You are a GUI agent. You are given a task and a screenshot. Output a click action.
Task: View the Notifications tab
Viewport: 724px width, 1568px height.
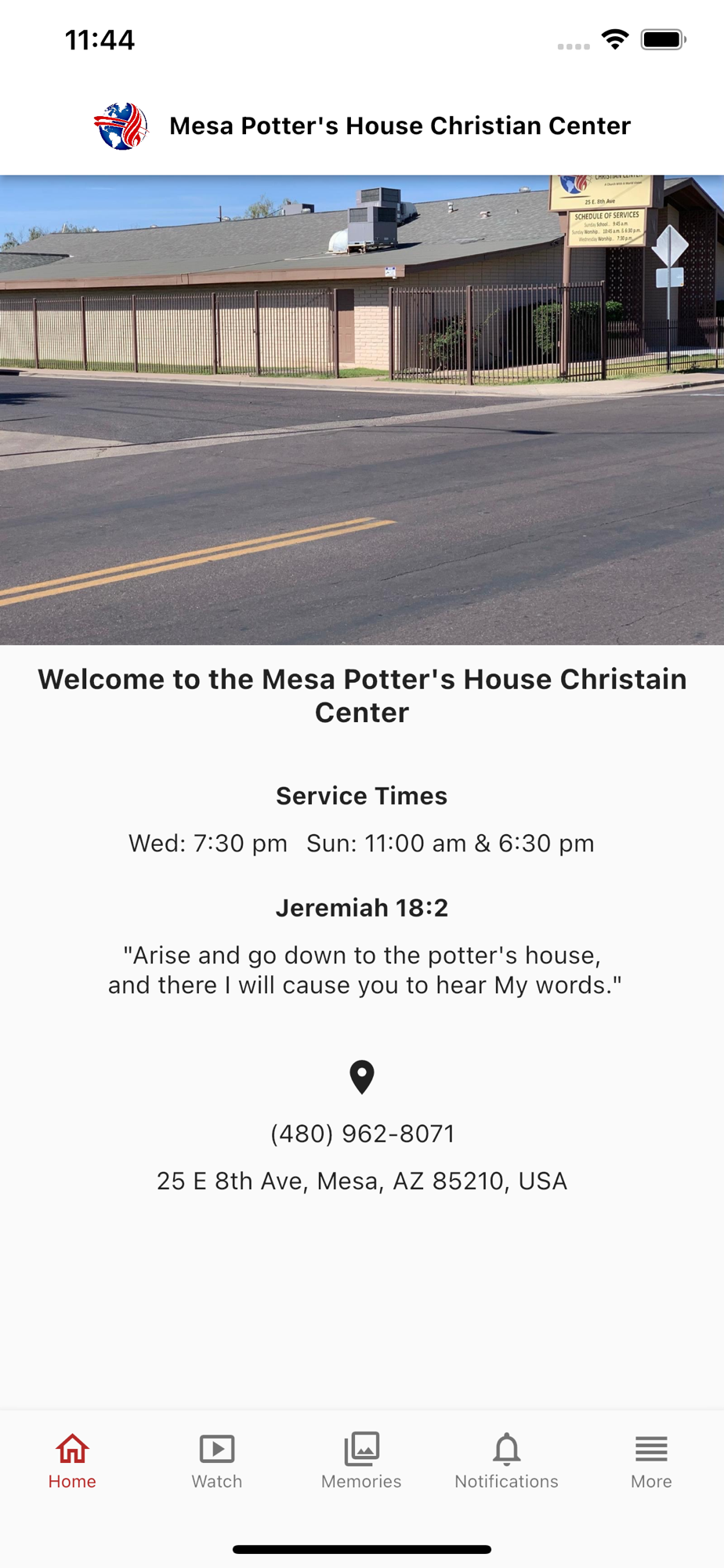click(x=506, y=1461)
